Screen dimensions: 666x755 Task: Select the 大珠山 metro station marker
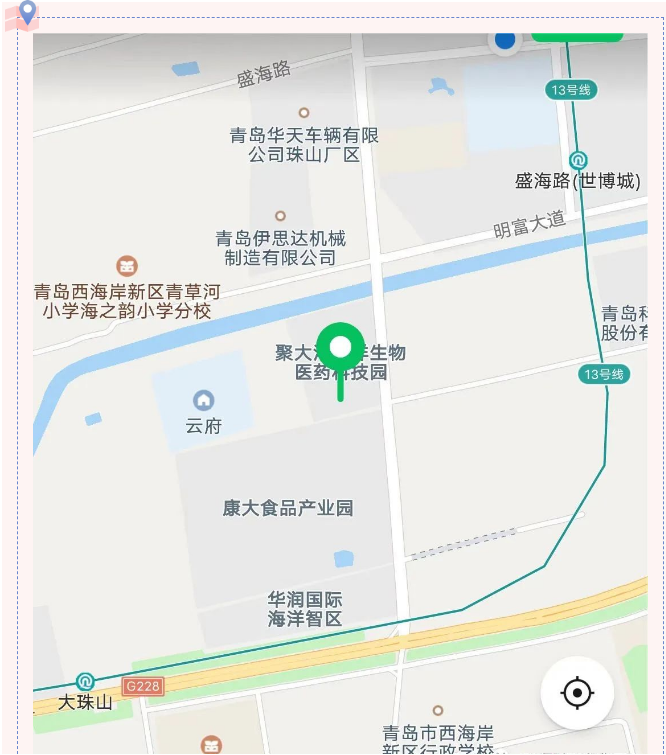(x=85, y=682)
